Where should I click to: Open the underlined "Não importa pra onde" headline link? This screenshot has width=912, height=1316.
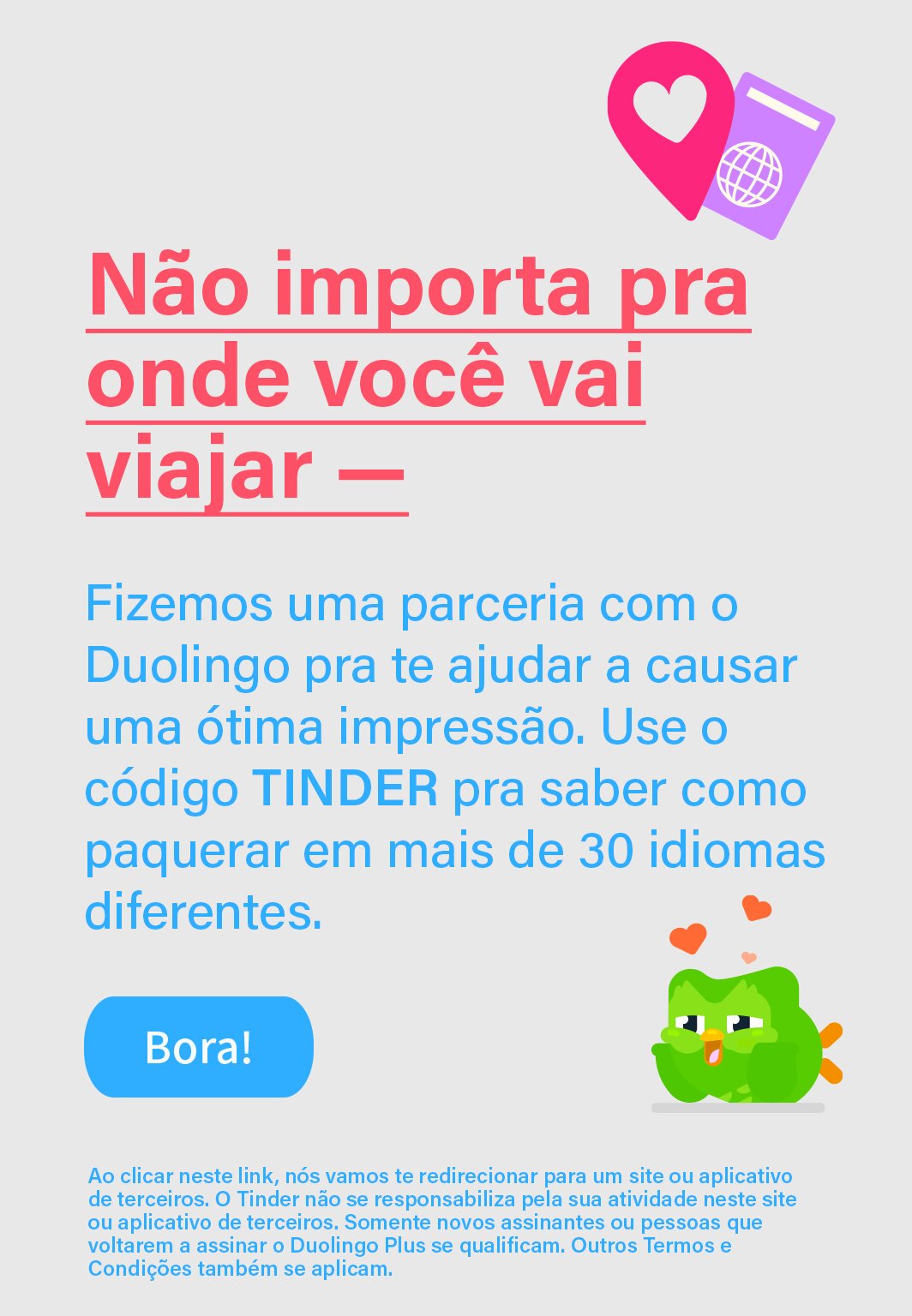pyautogui.click(x=418, y=380)
